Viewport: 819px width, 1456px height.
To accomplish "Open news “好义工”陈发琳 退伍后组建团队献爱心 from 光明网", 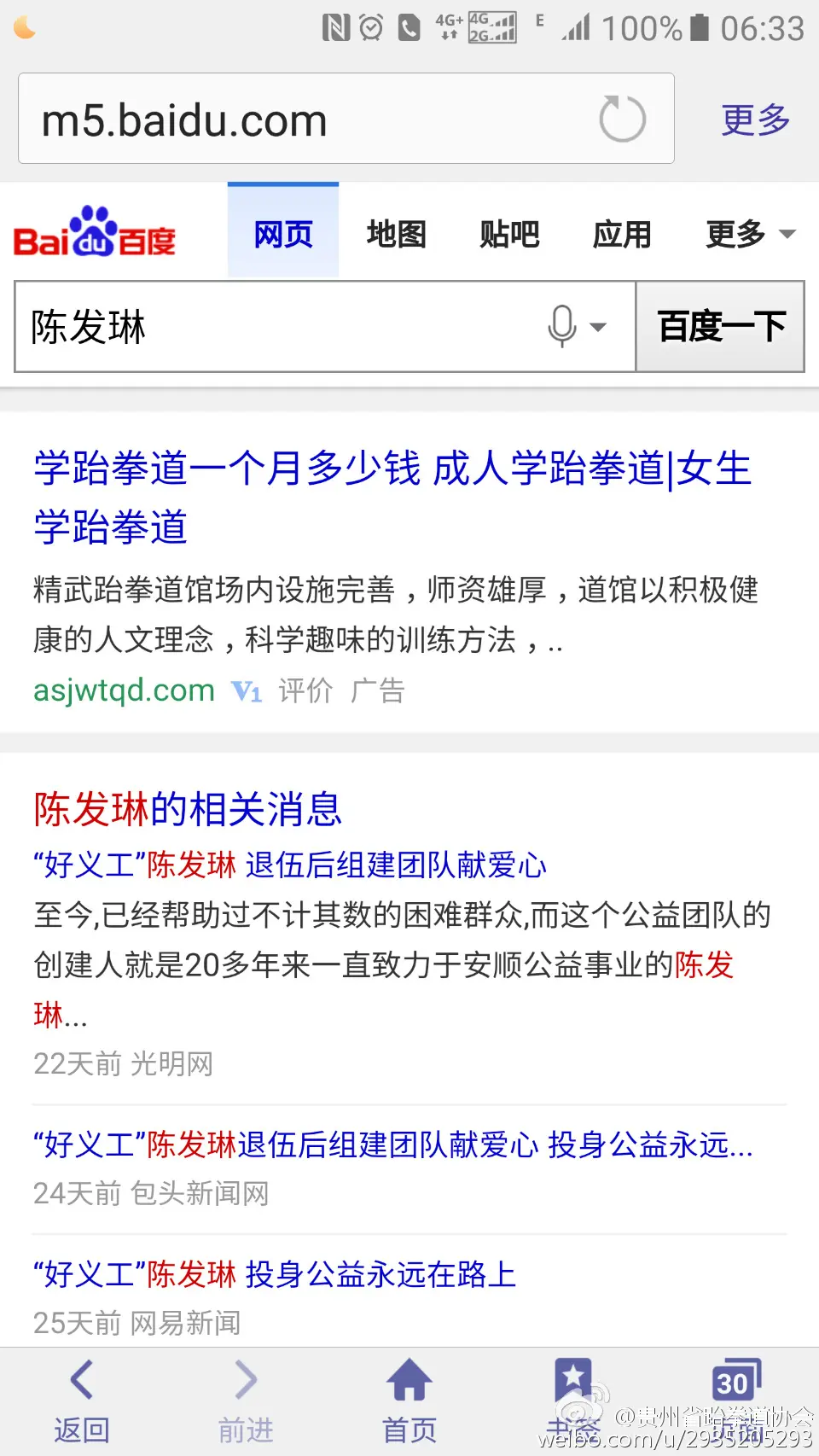I will 290,865.
